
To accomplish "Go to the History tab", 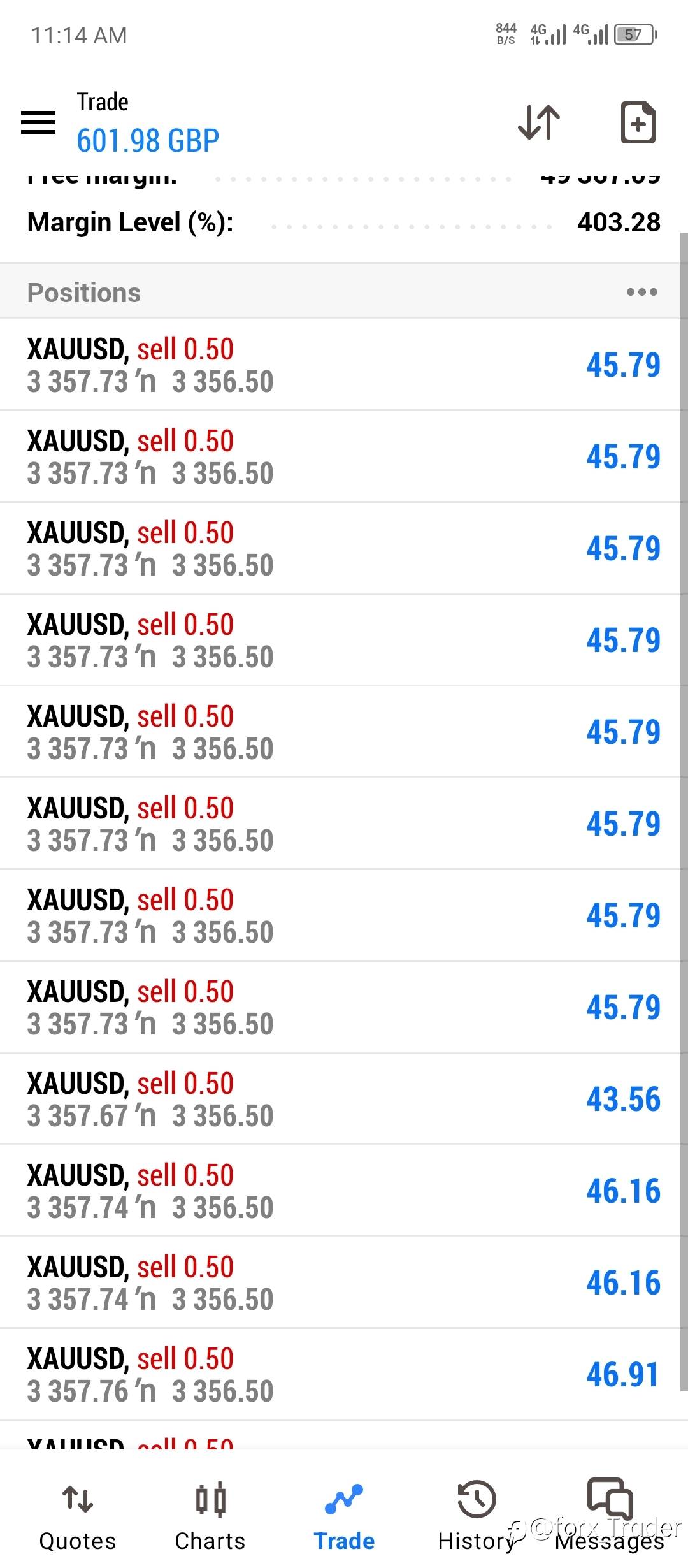I will pyautogui.click(x=477, y=1518).
